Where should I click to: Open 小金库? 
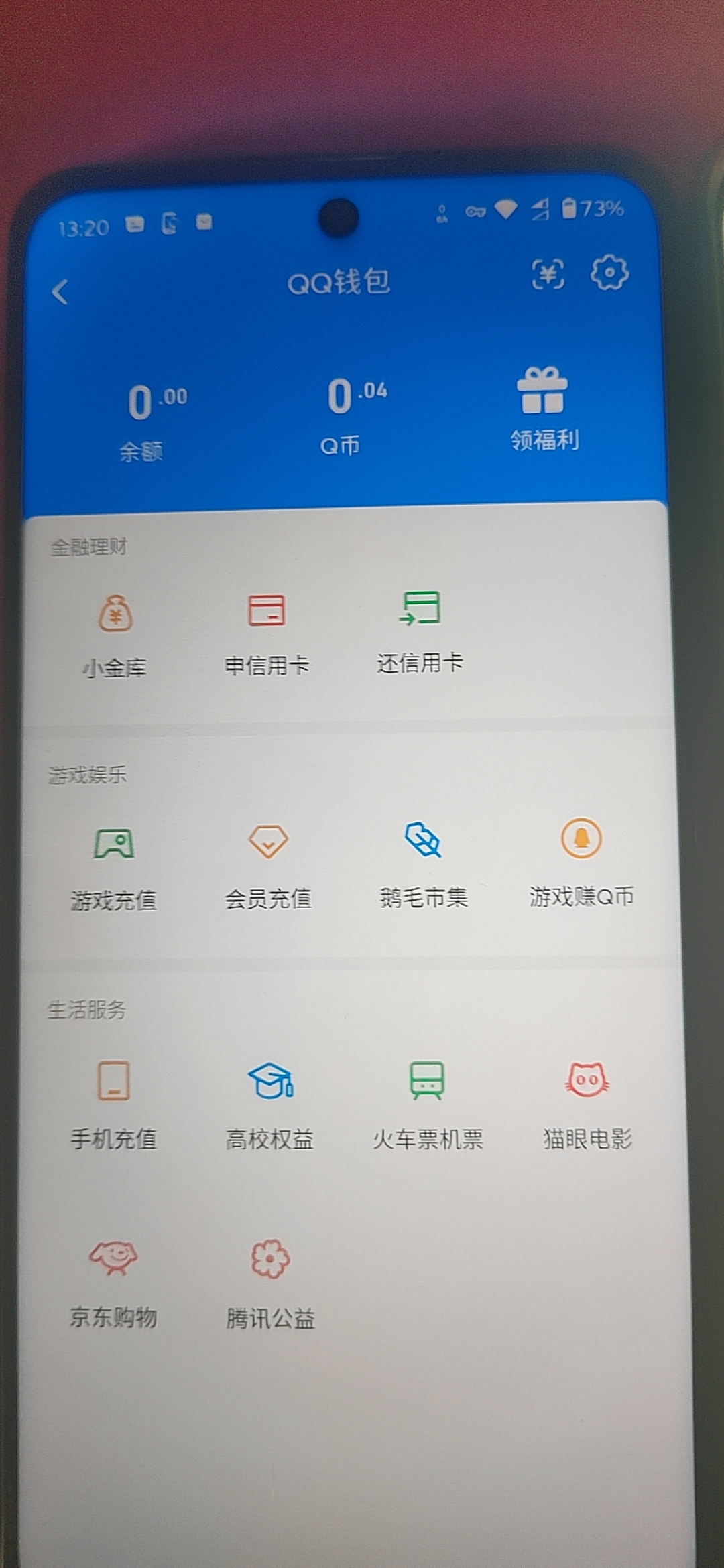coord(115,633)
